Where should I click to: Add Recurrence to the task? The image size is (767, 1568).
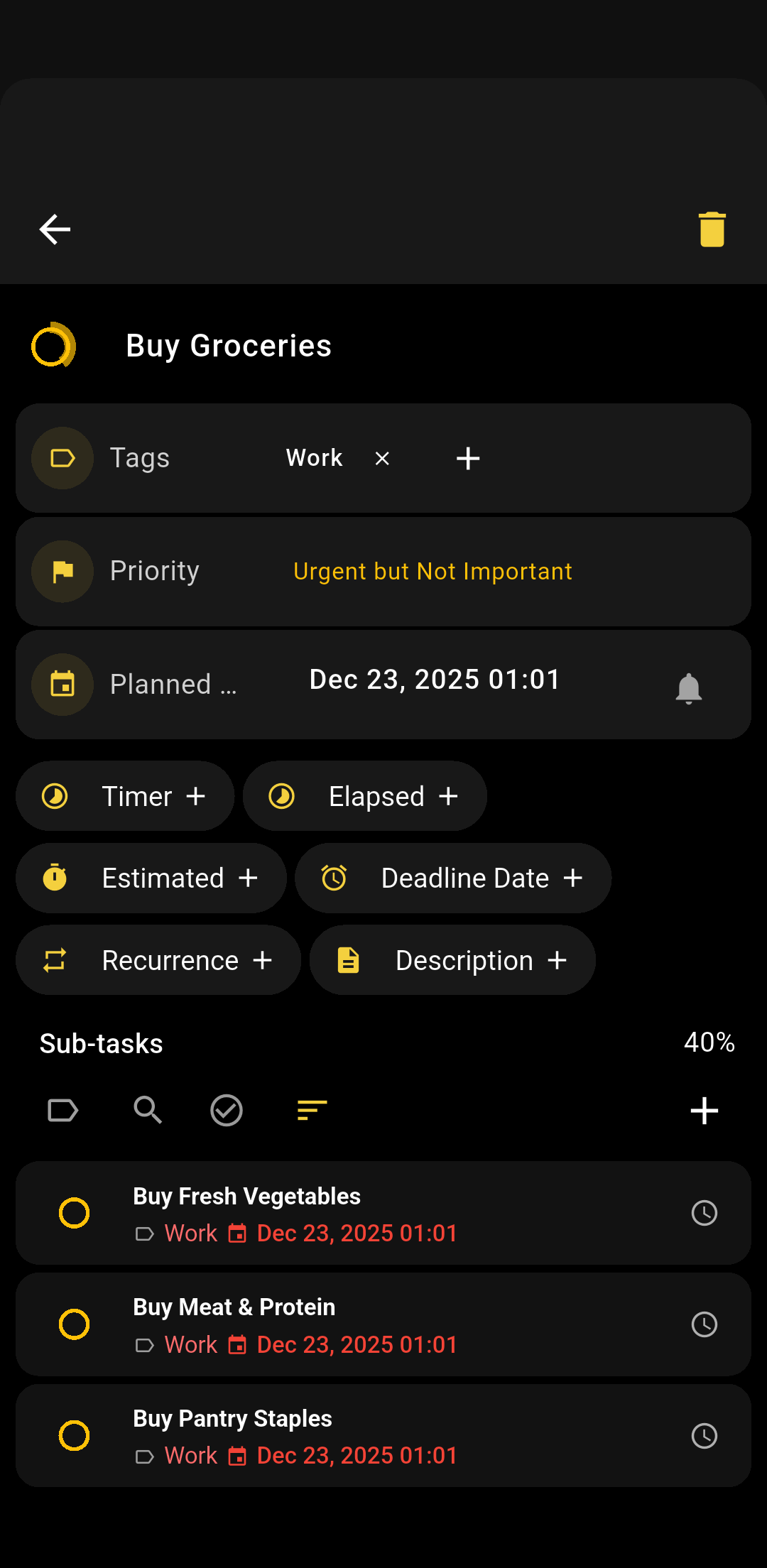coord(158,960)
